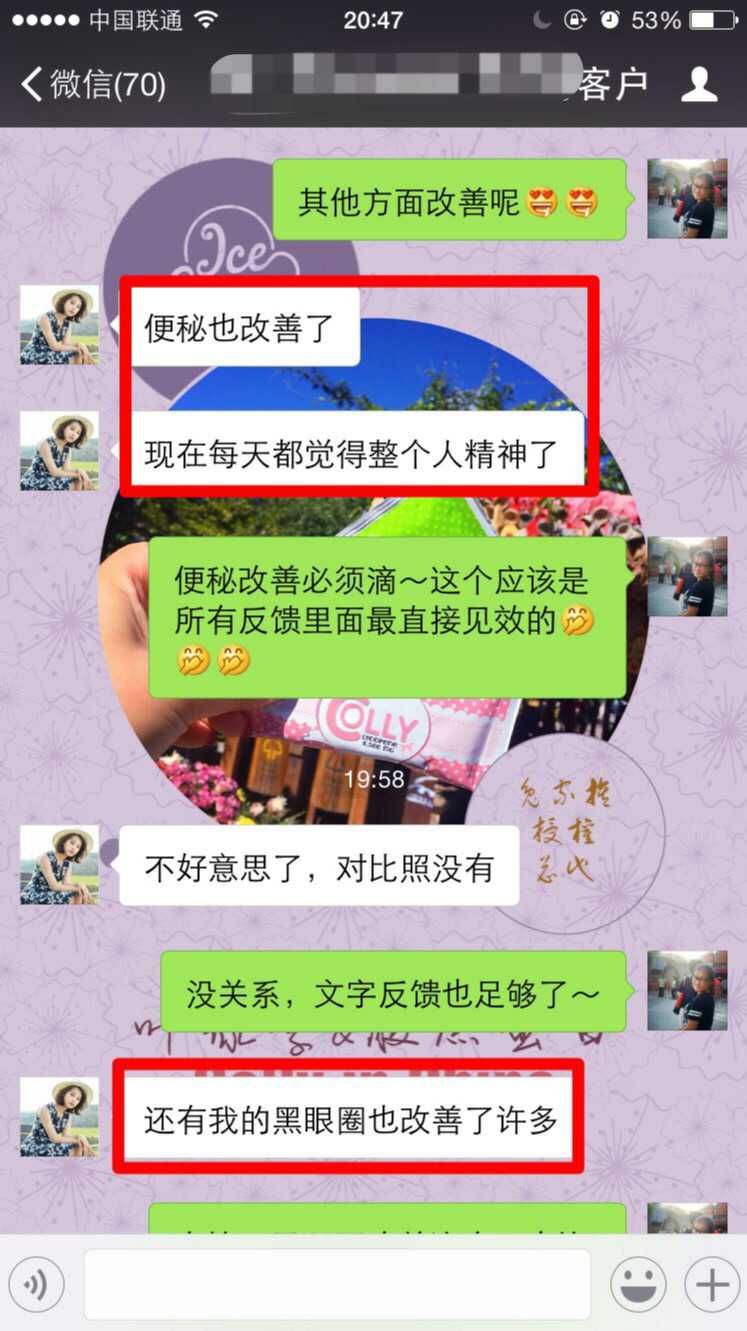The image size is (747, 1331).
Task: Go back to the 微信 chat list
Action: (90, 85)
